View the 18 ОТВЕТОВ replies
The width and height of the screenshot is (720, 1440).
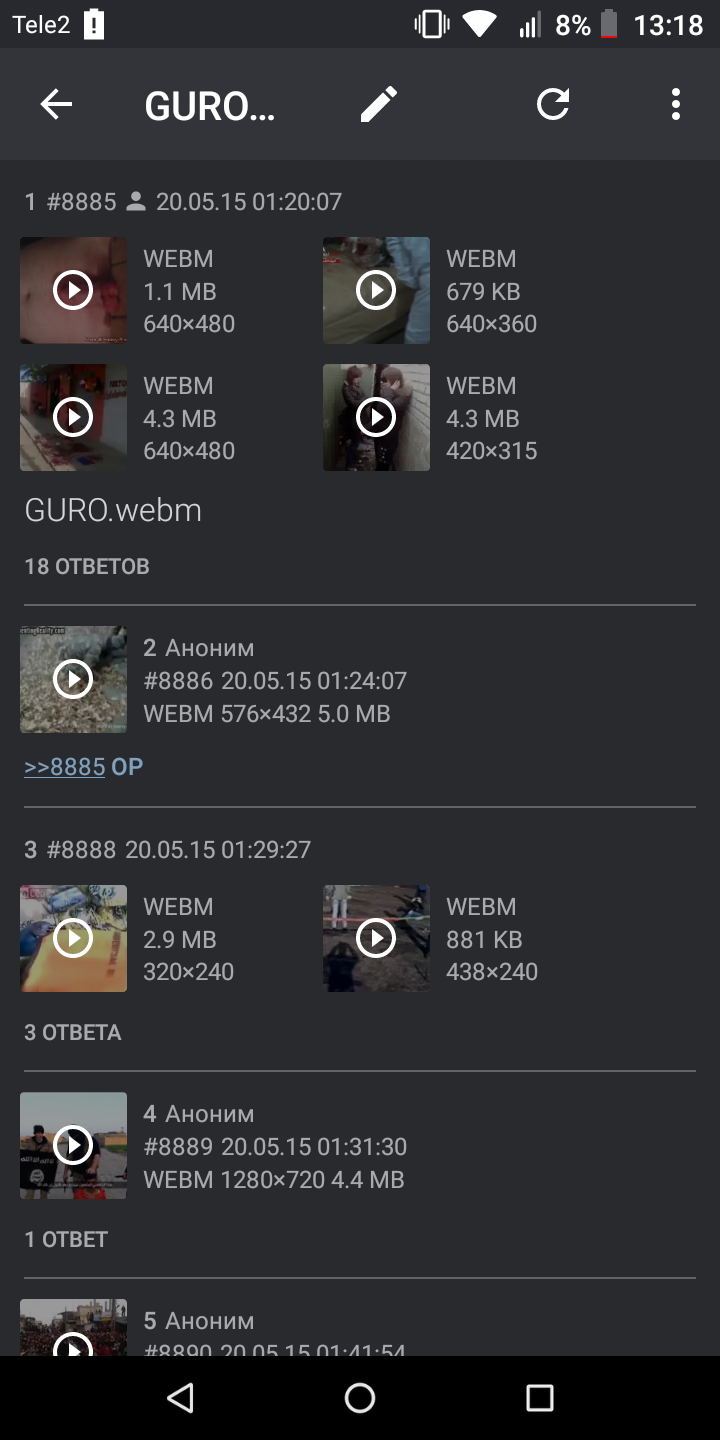coord(87,566)
